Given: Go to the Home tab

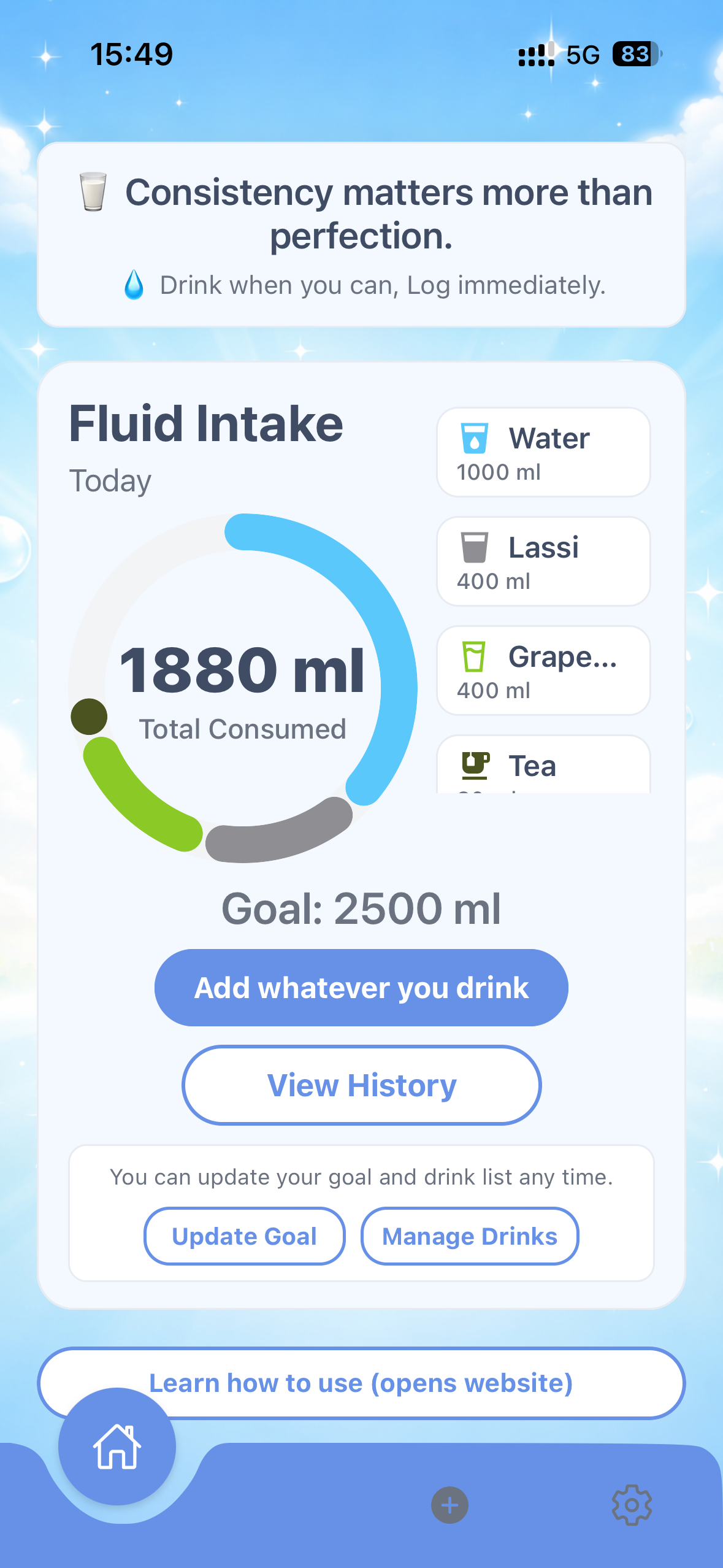Looking at the screenshot, I should (x=117, y=1447).
